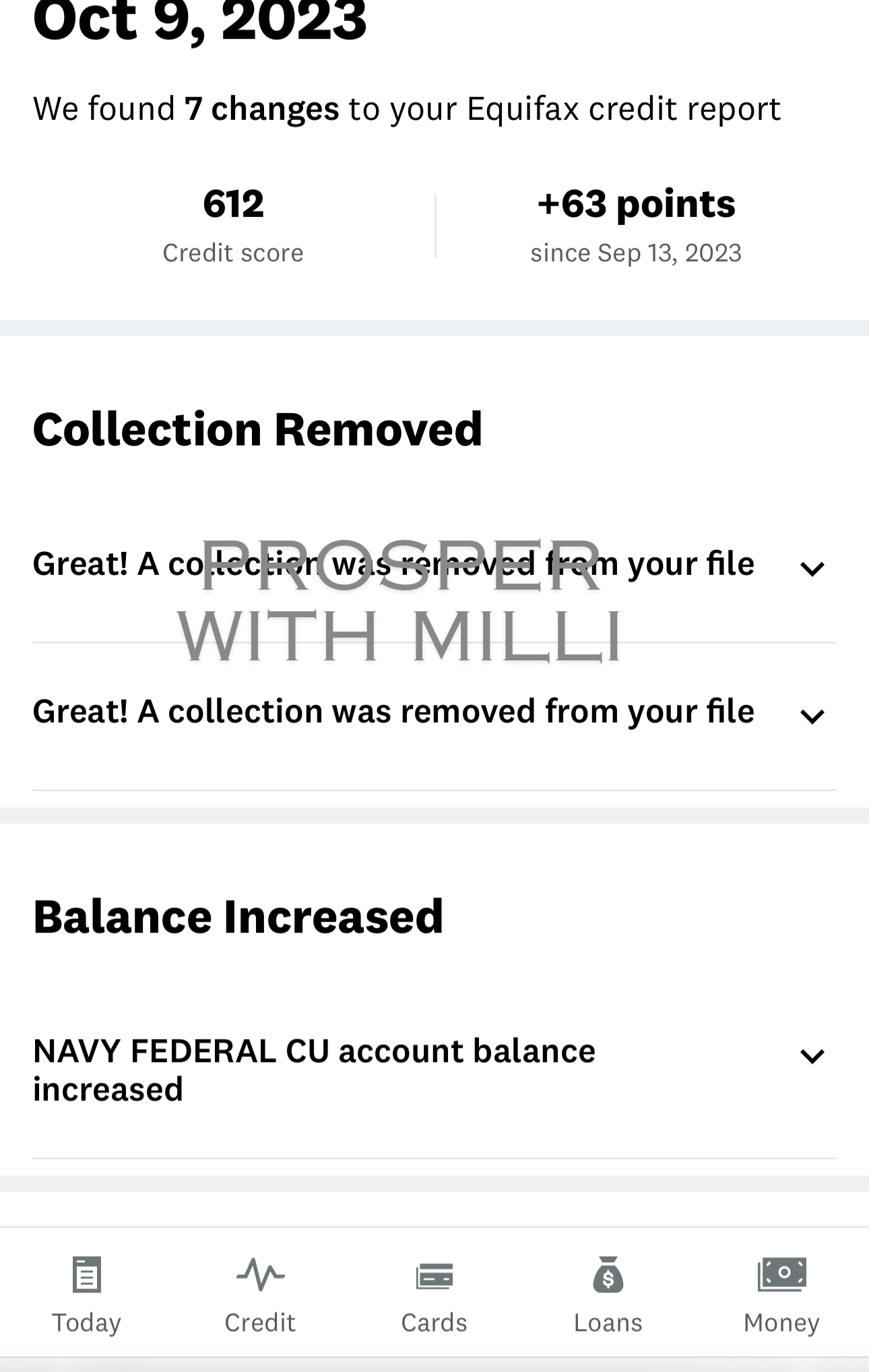
Task: Tap the since Sep 13, 2023 label
Action: [636, 253]
